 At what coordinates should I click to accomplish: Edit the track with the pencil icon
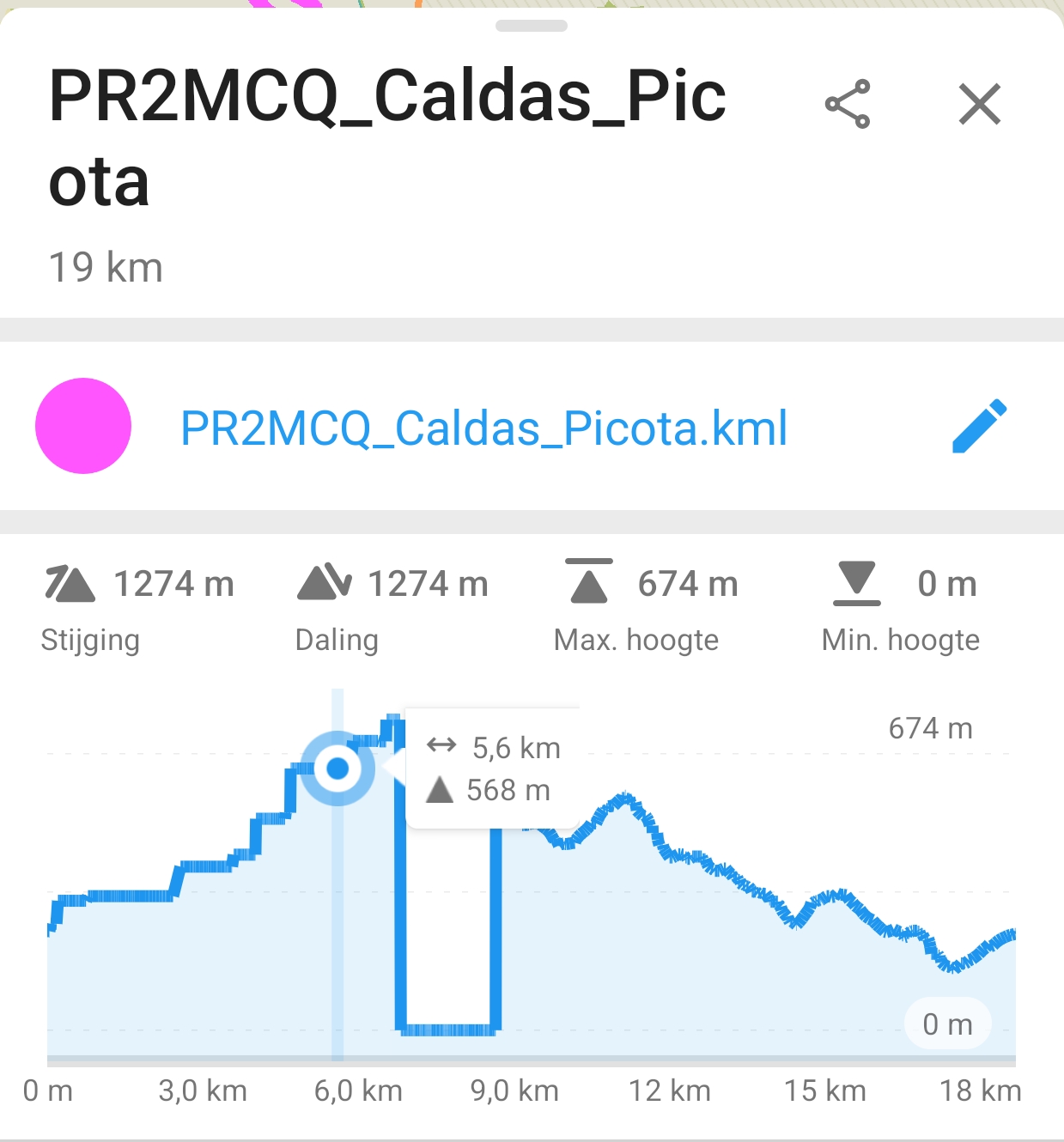point(979,426)
